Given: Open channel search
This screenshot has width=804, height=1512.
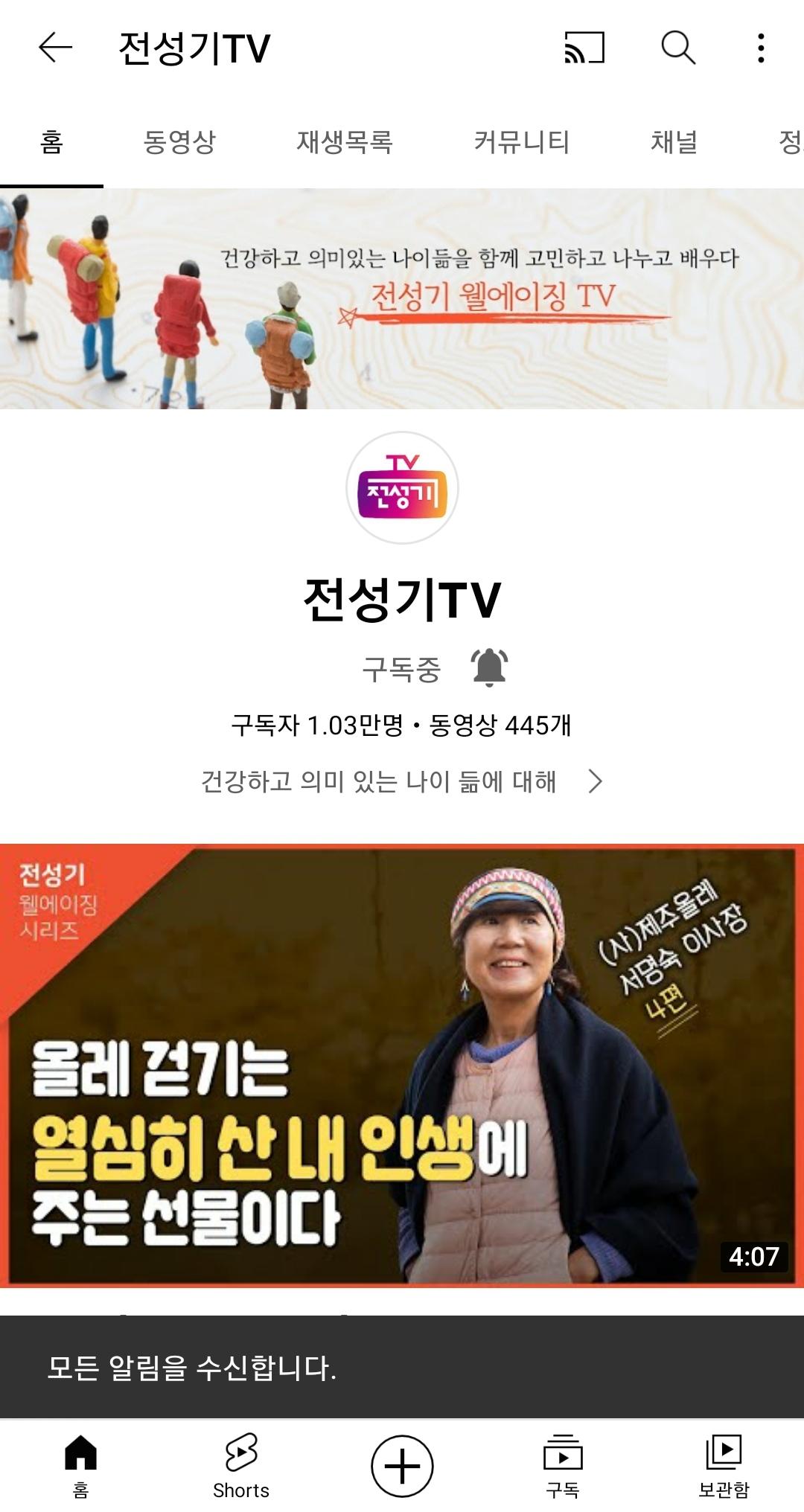Looking at the screenshot, I should point(678,48).
